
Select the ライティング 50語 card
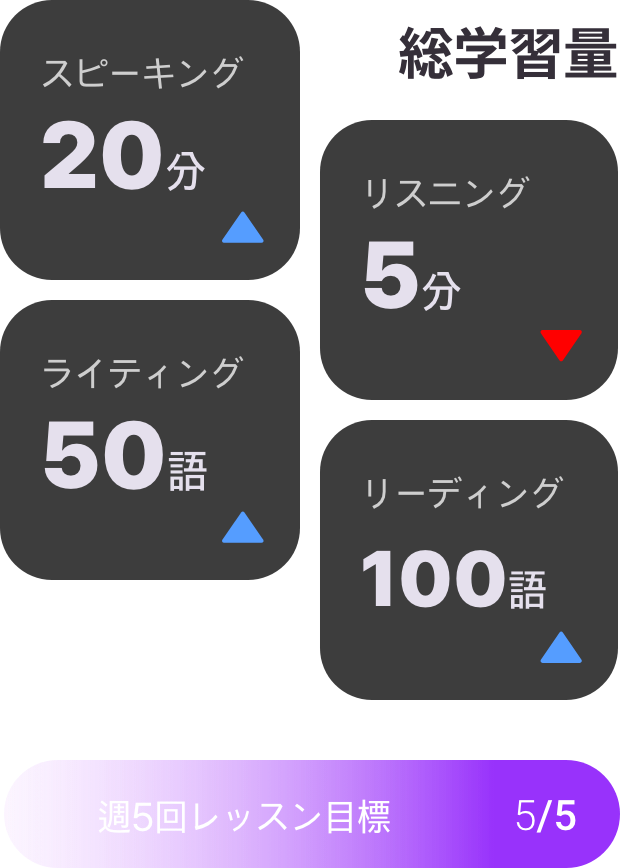point(150,440)
